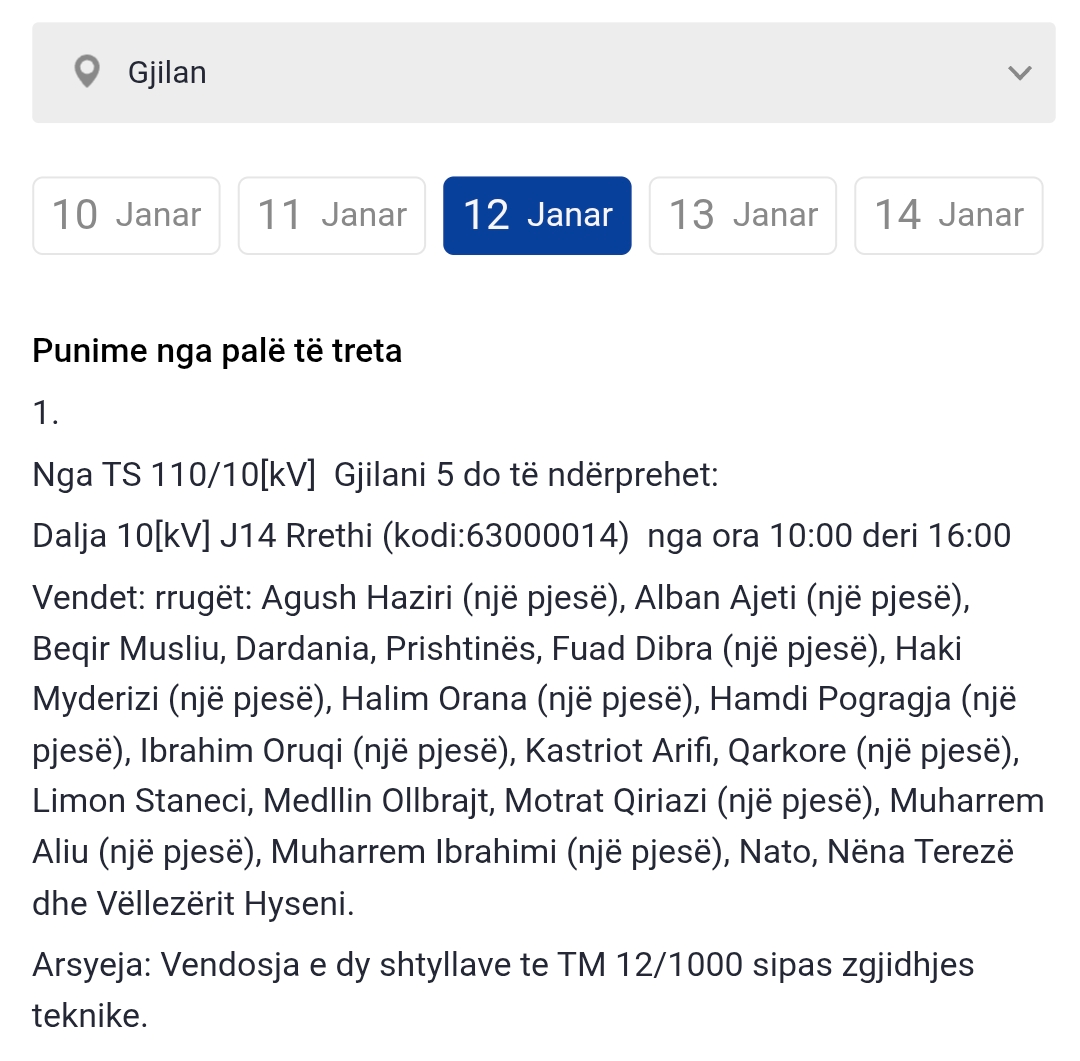This screenshot has width=1080, height=1061.
Task: Select the 10 Janar date
Action: coord(126,215)
